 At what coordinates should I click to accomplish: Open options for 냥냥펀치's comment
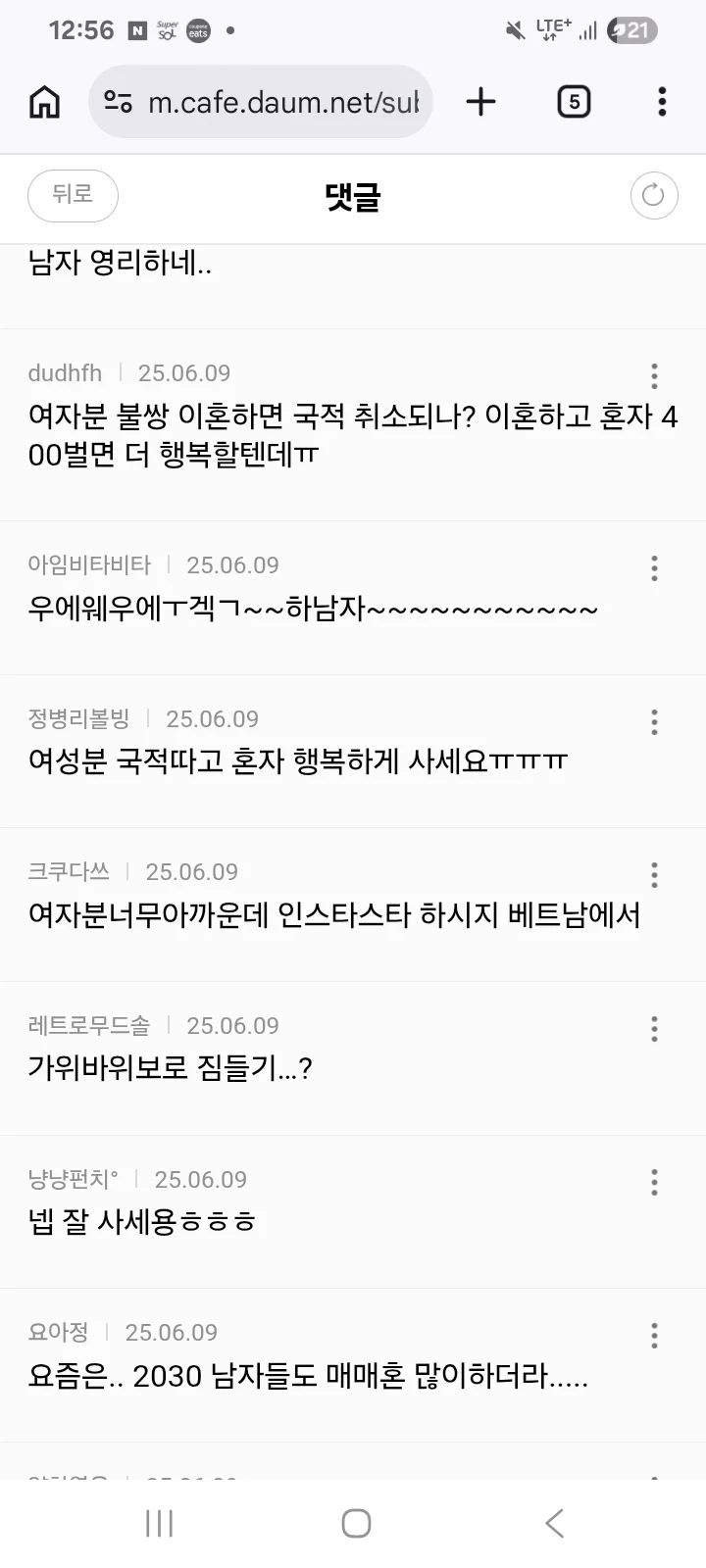click(x=654, y=1183)
